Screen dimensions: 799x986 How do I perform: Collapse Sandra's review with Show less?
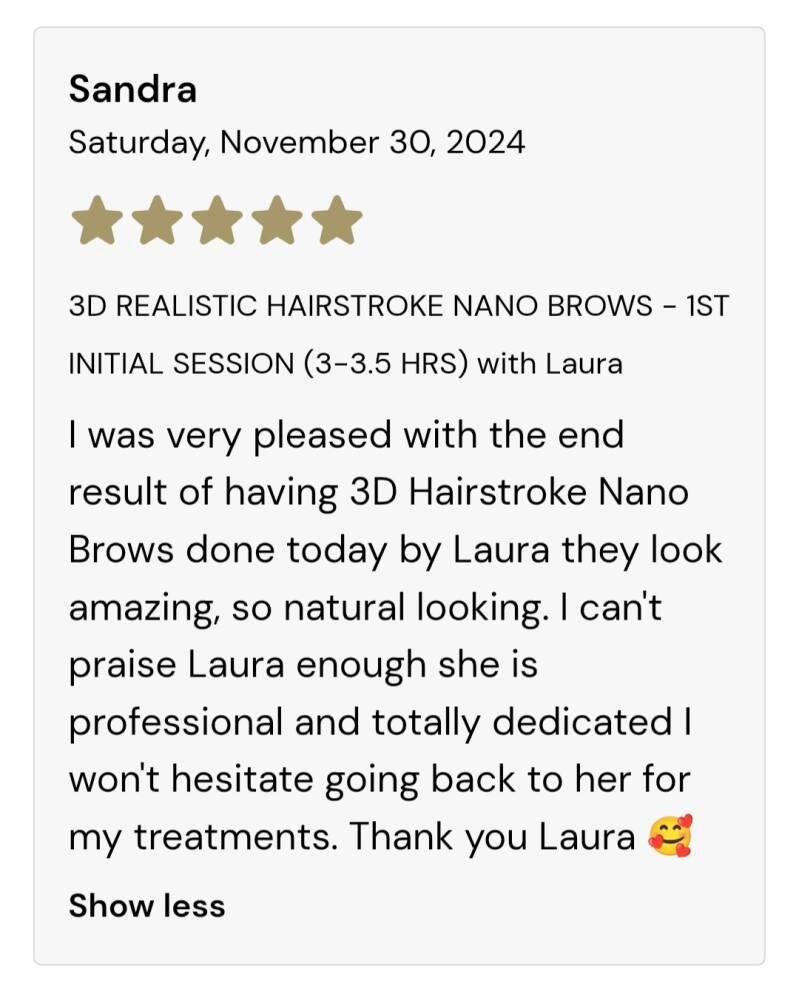point(147,906)
